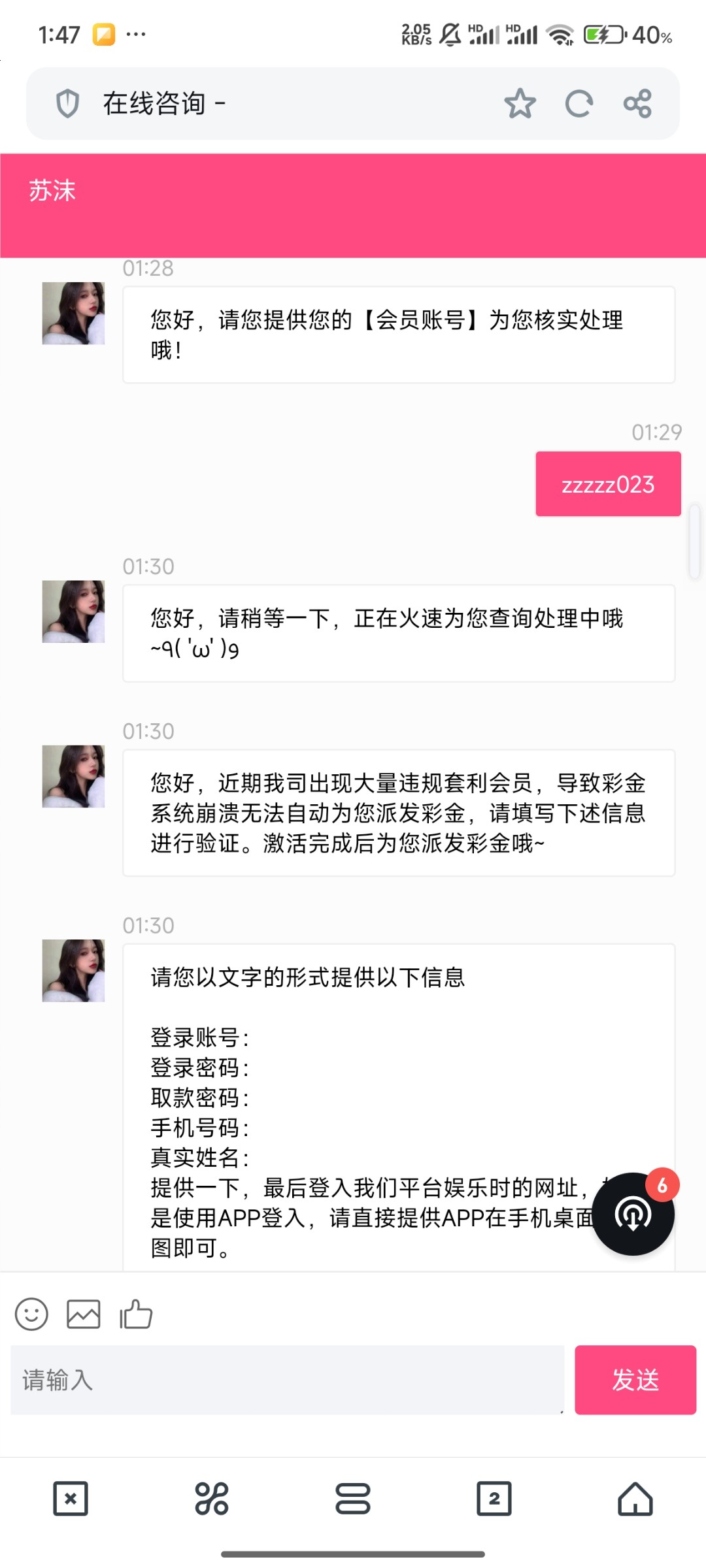Open the floating download button with badge 6
Viewport: 706px width, 1568px height.
point(632,1214)
